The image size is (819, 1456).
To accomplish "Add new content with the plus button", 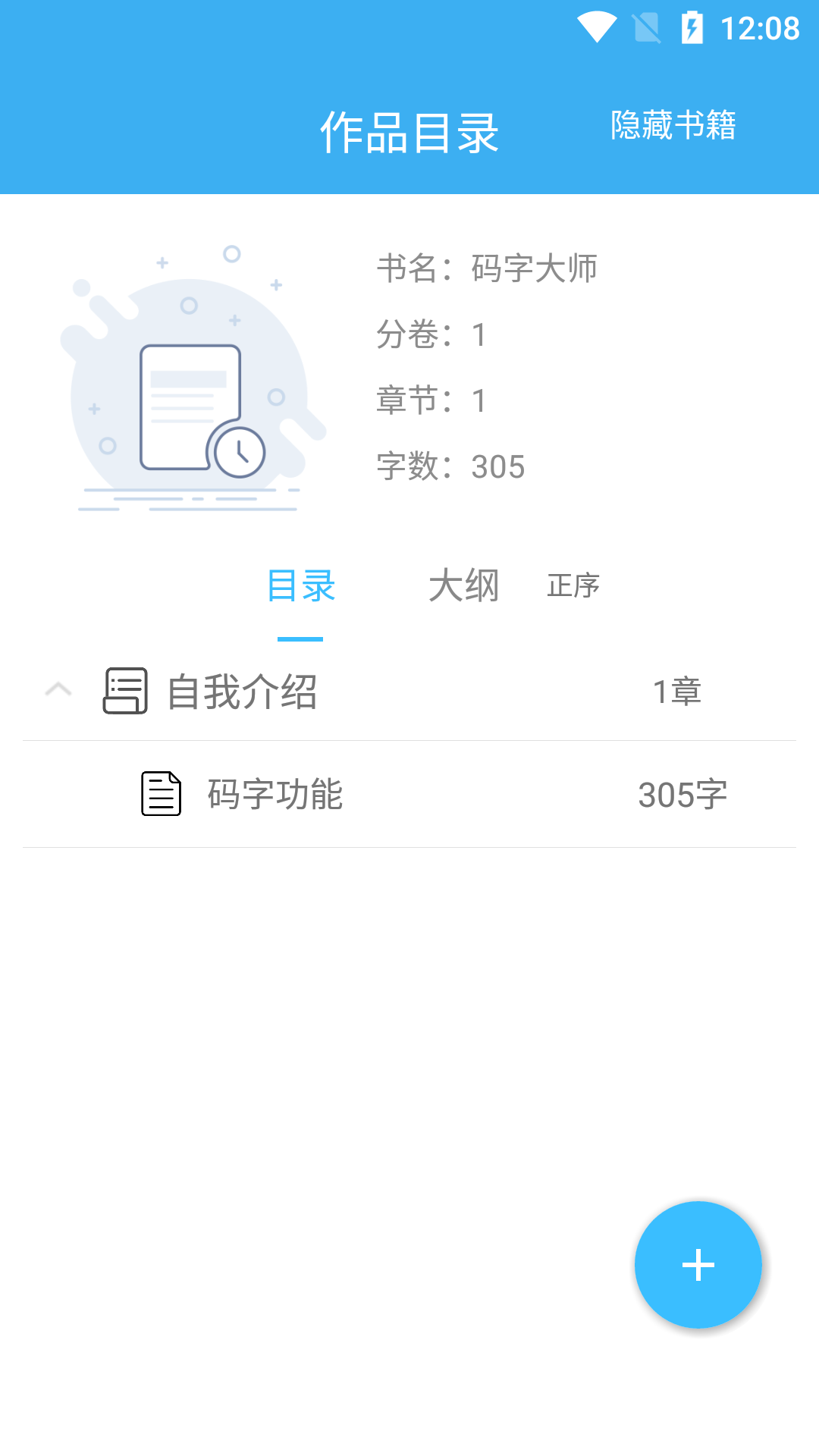I will coord(698,1264).
